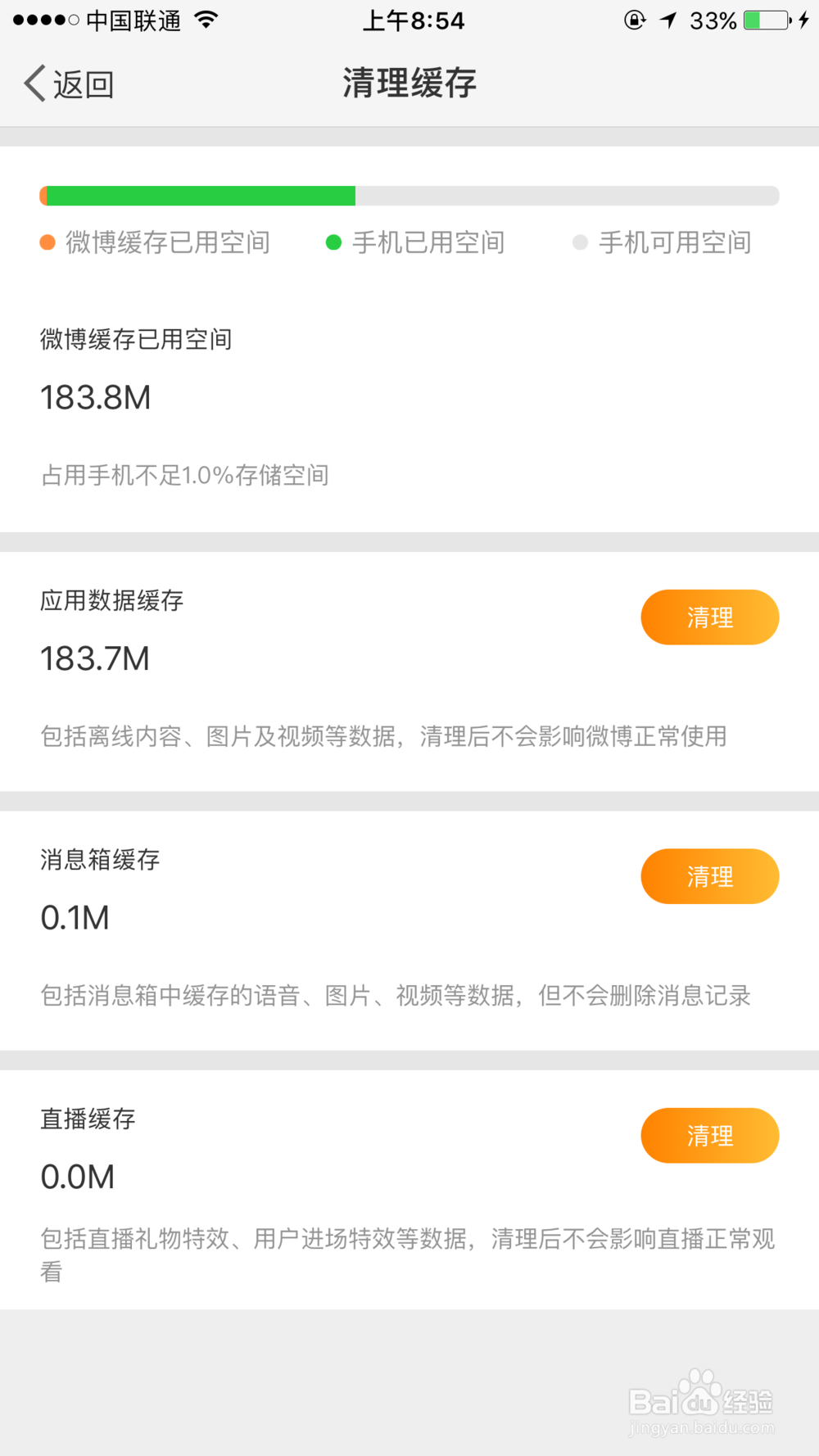Go back using the 返回 button
This screenshot has height=1456, width=819.
69,84
